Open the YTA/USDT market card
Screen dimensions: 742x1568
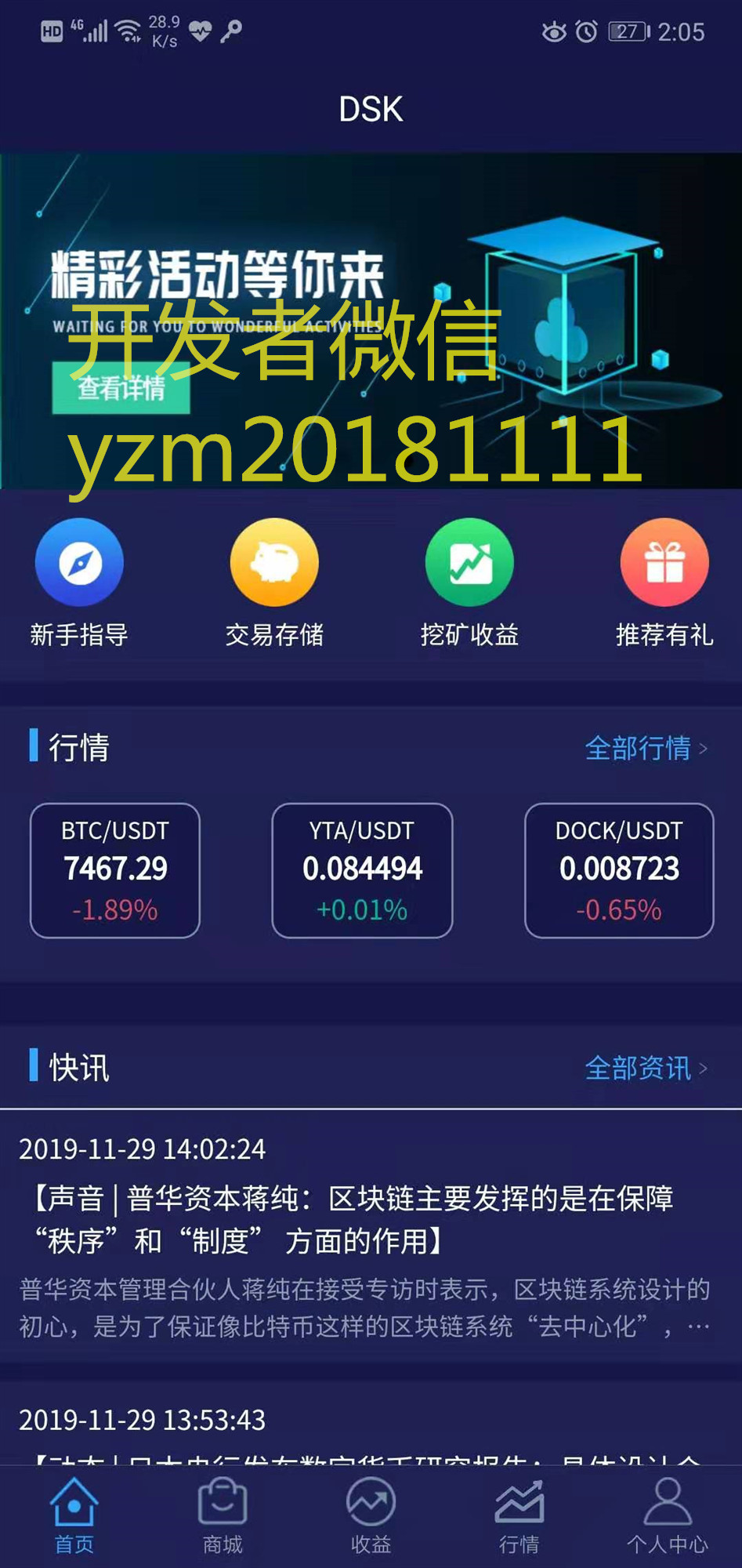[362, 870]
